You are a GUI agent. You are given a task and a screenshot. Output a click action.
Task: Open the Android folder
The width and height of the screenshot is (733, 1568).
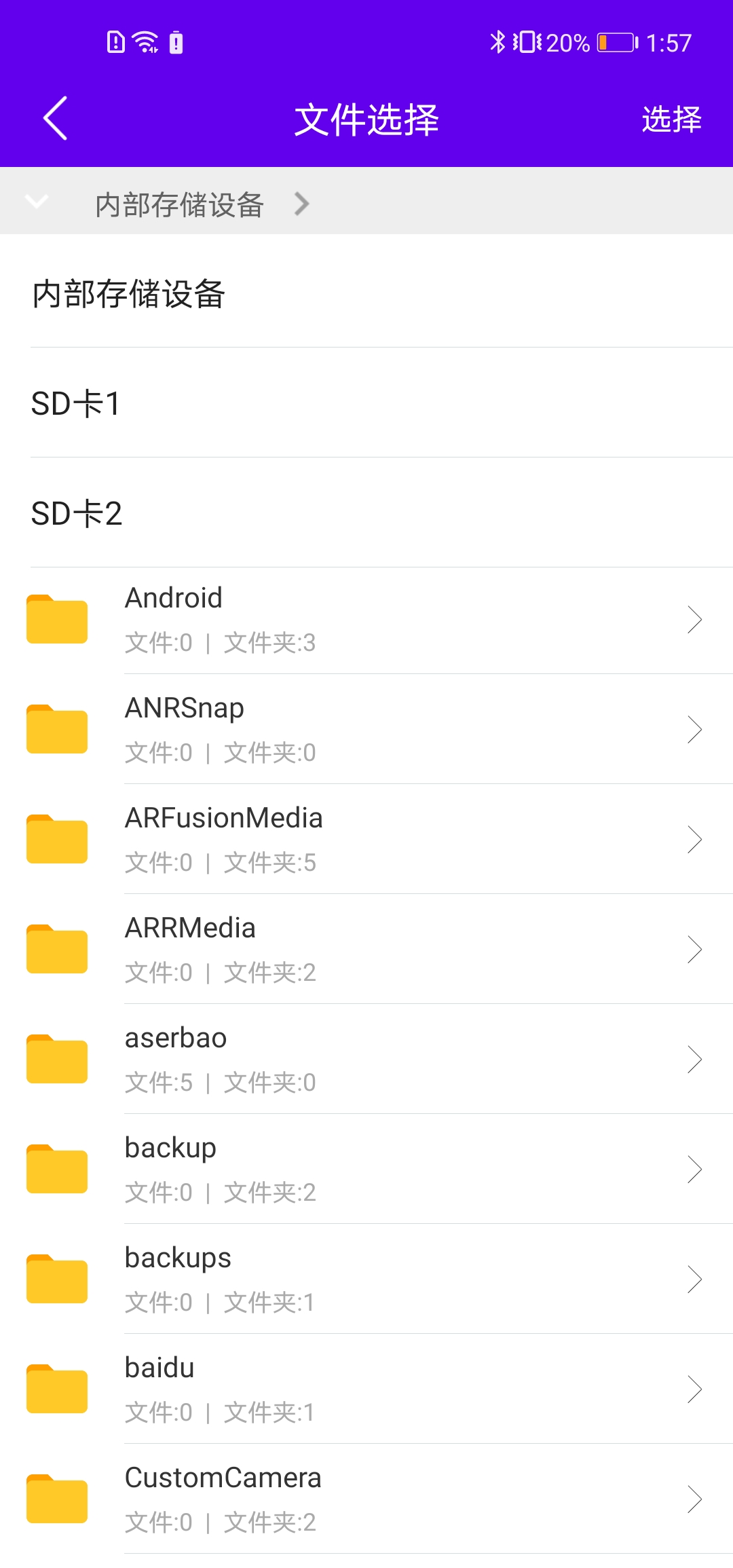[x=366, y=620]
